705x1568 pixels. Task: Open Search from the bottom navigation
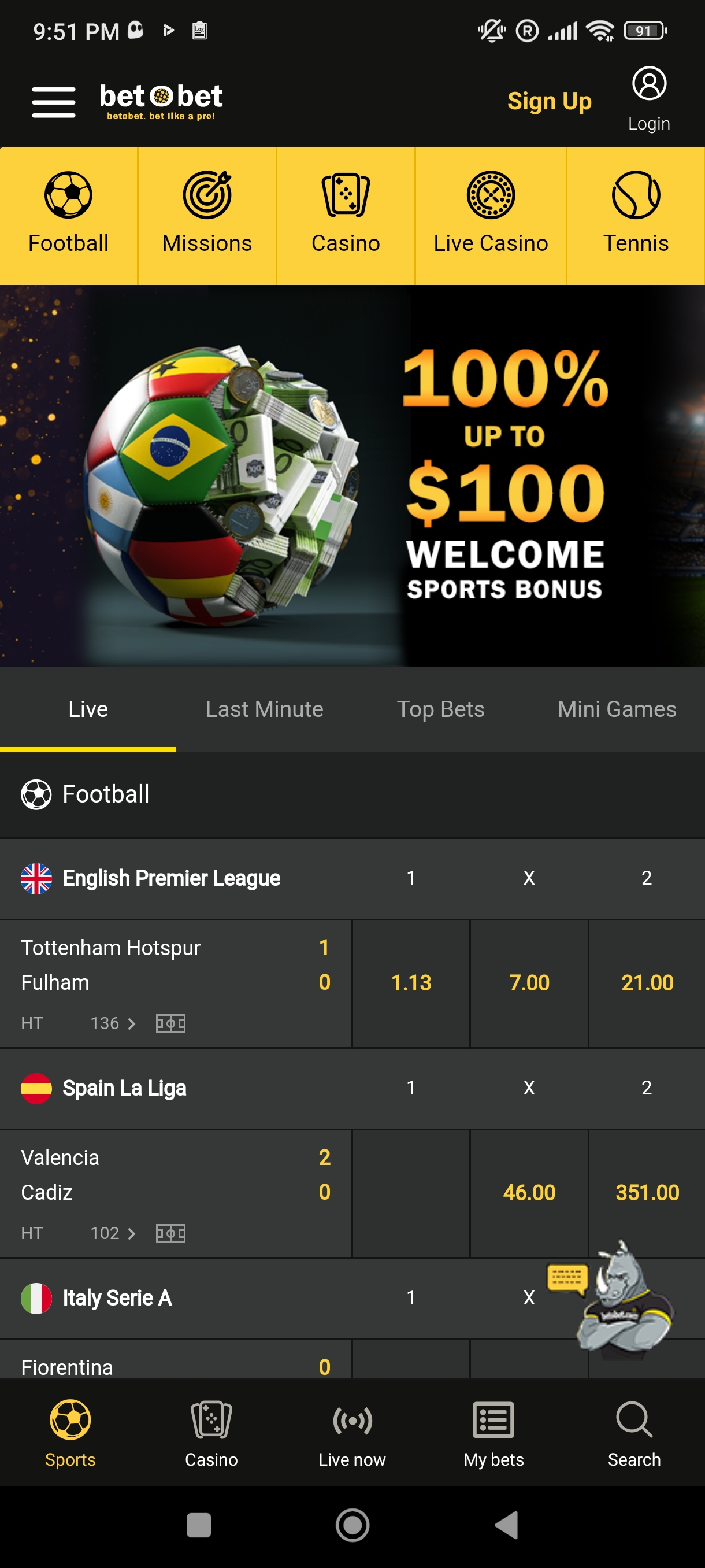(x=634, y=1433)
